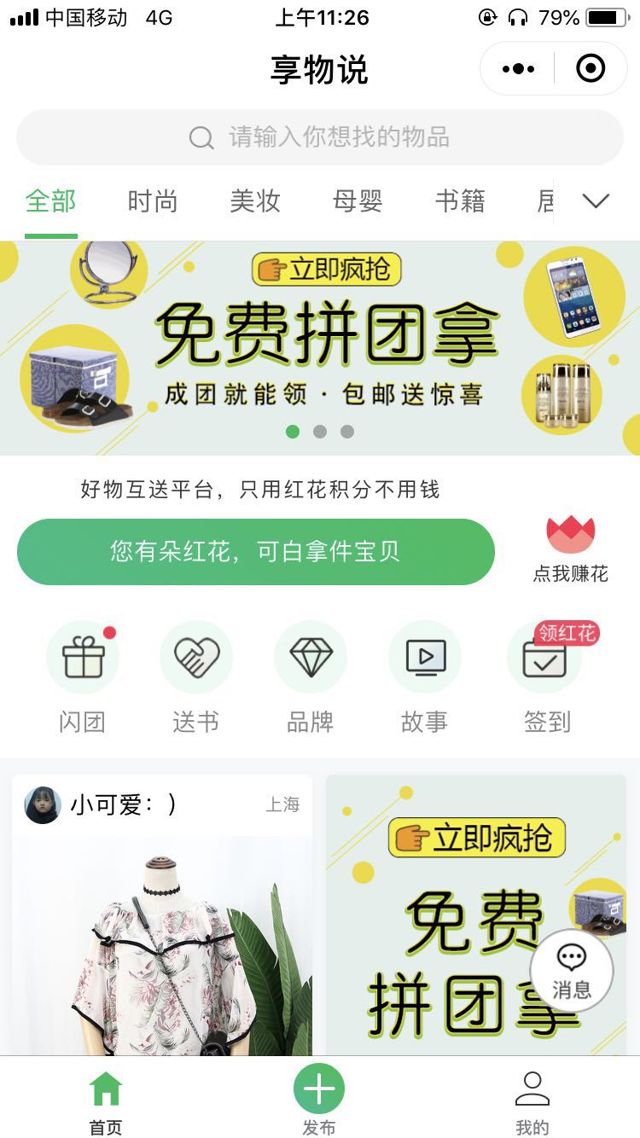640x1138 pixels.
Task: Expand the category list chevron
Action: click(x=596, y=201)
